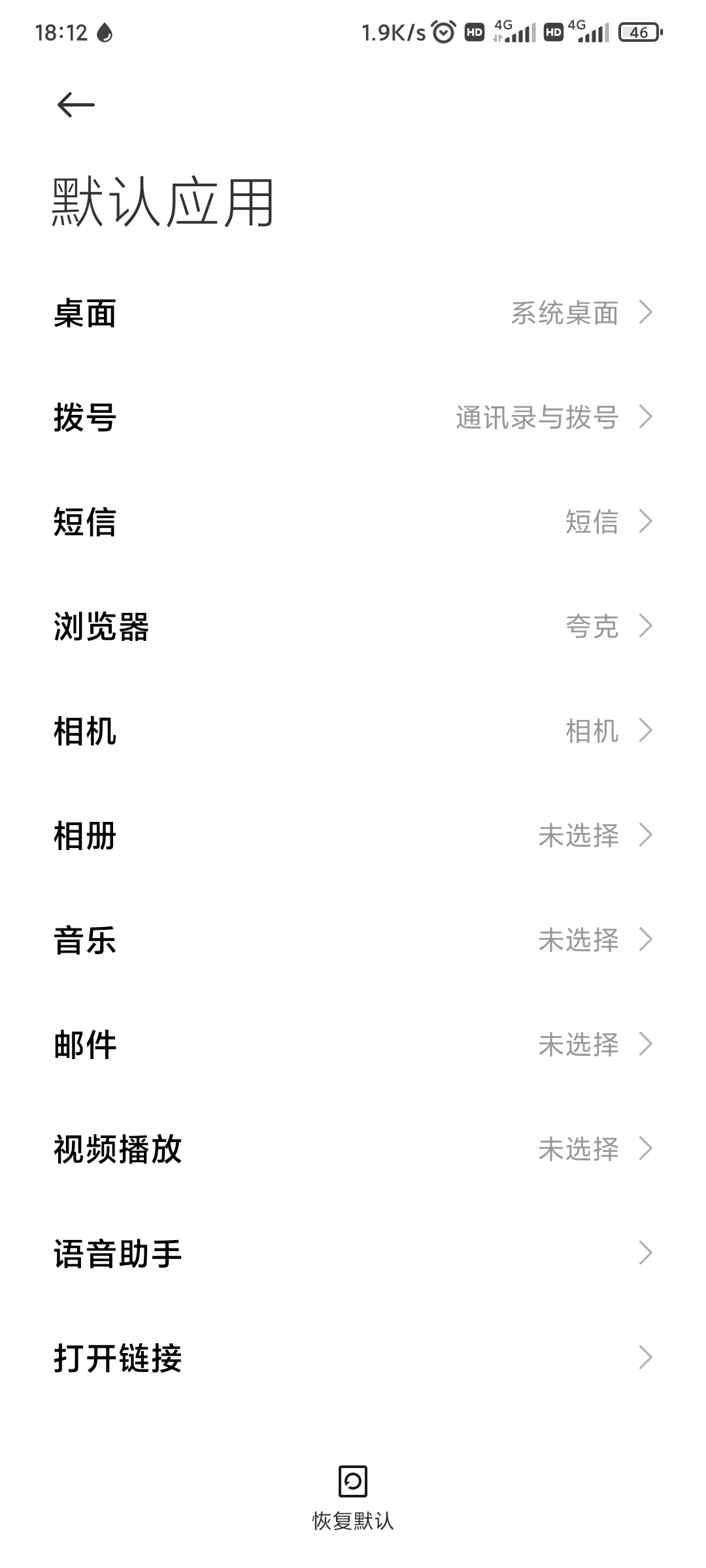Image resolution: width=706 pixels, height=1568 pixels.
Task: Choose a default 音乐 app
Action: [353, 940]
